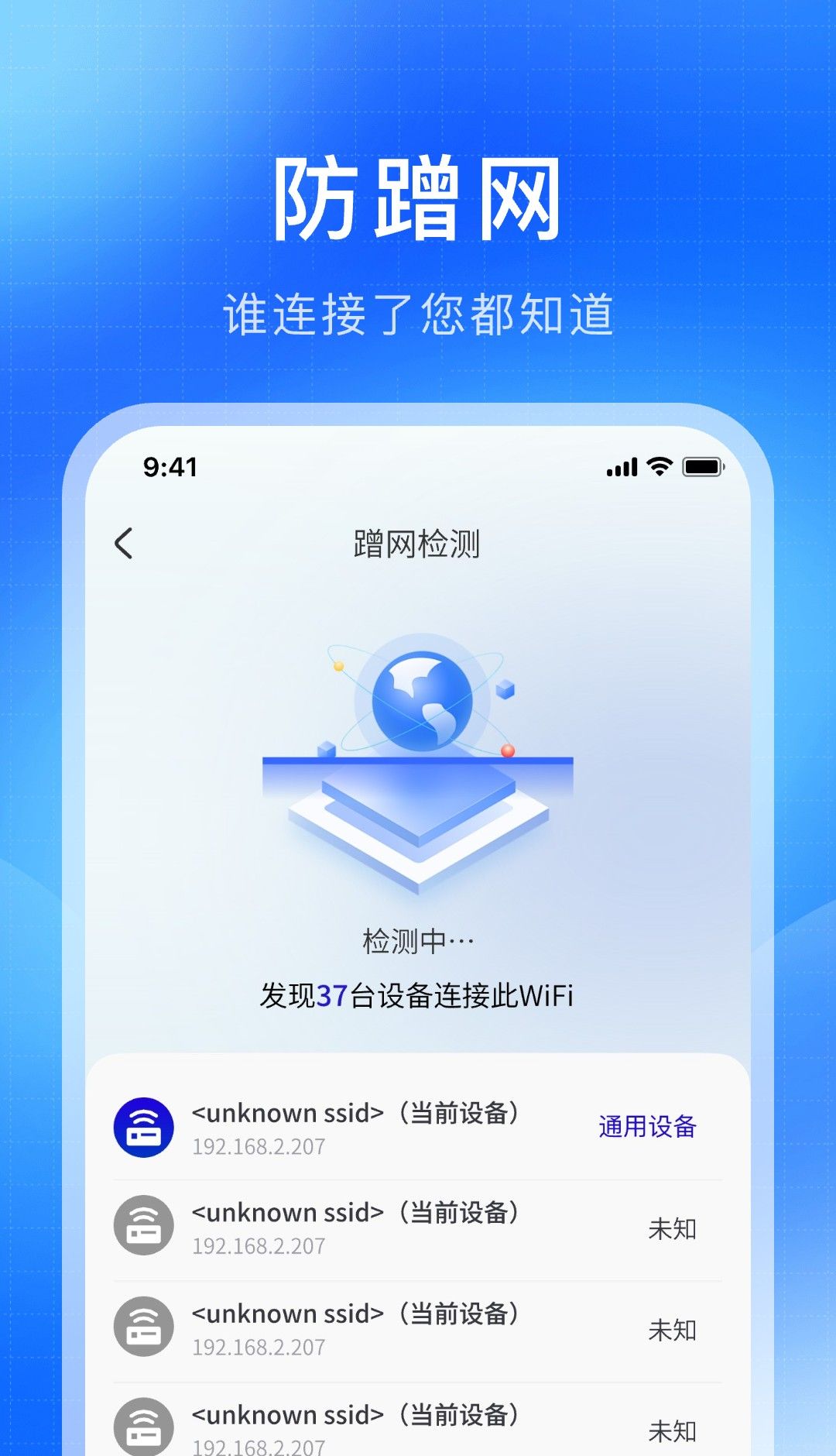Select the router icon on the third device row
Screen dimensions: 836x1456
143,1327
